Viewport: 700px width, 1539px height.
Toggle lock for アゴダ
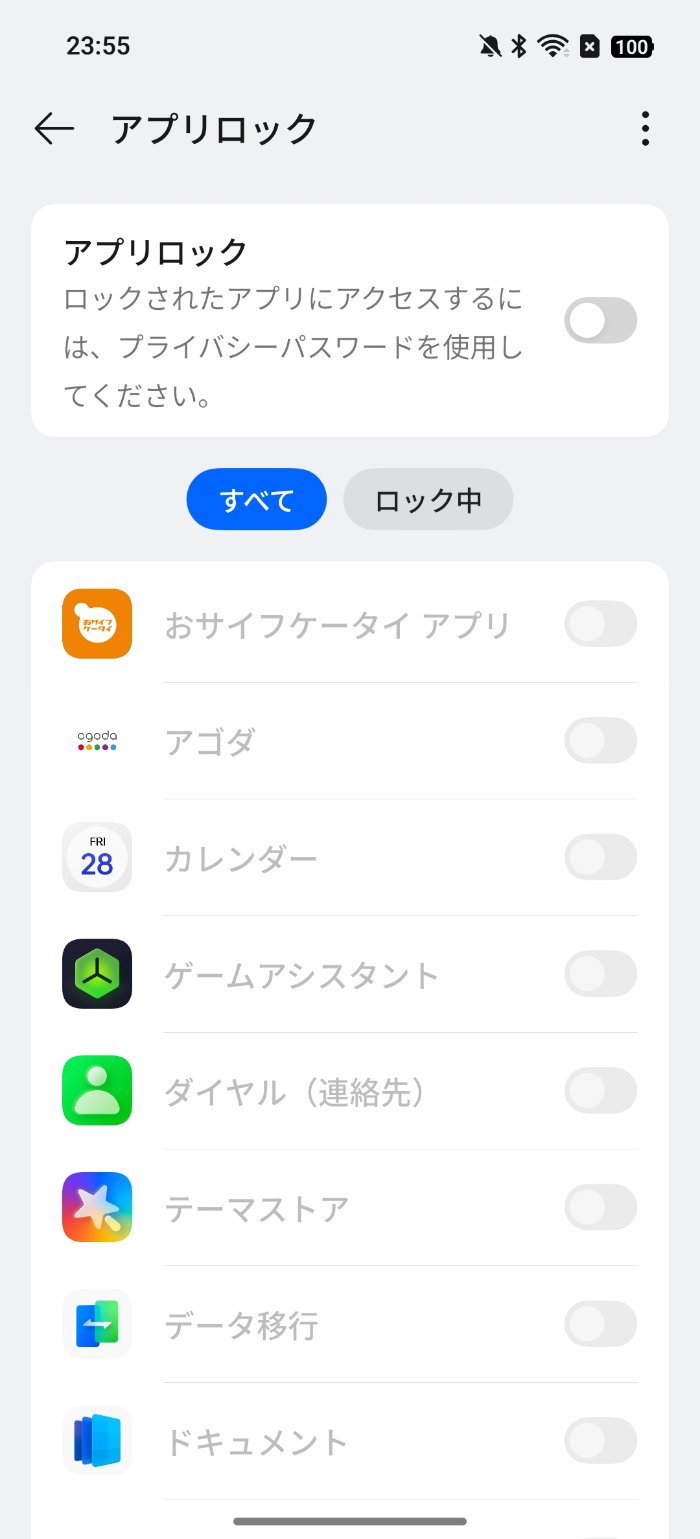click(600, 741)
